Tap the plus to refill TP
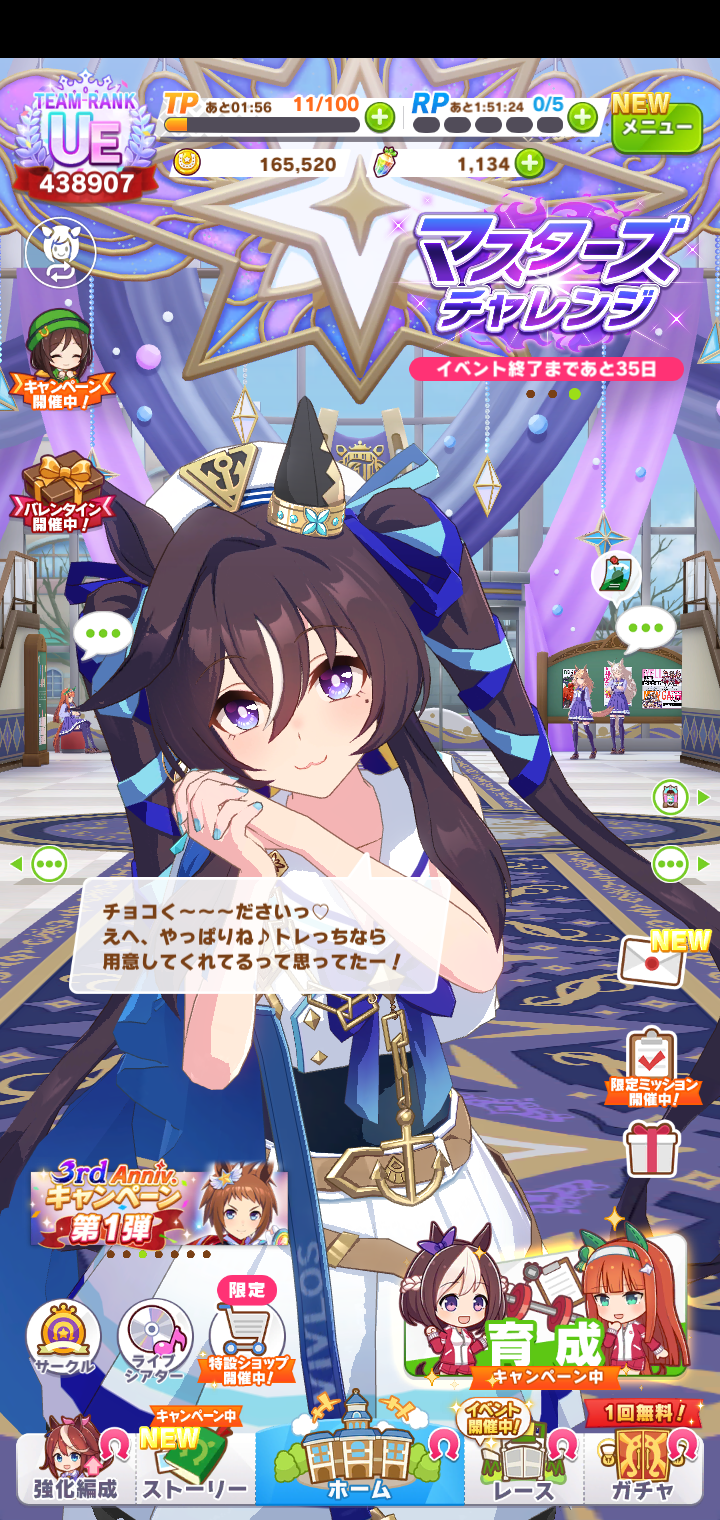Image resolution: width=720 pixels, height=1520 pixels. [x=379, y=118]
